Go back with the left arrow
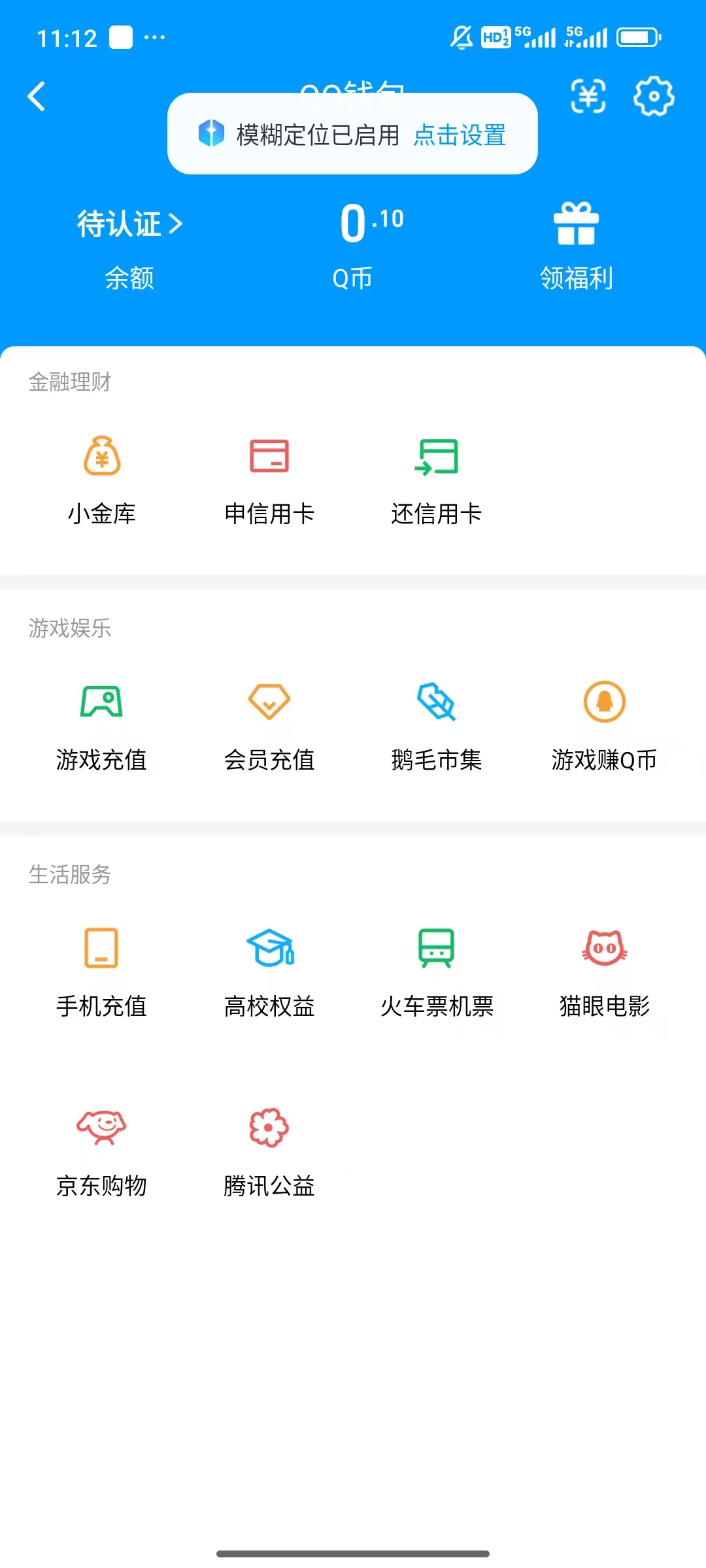 click(x=37, y=97)
